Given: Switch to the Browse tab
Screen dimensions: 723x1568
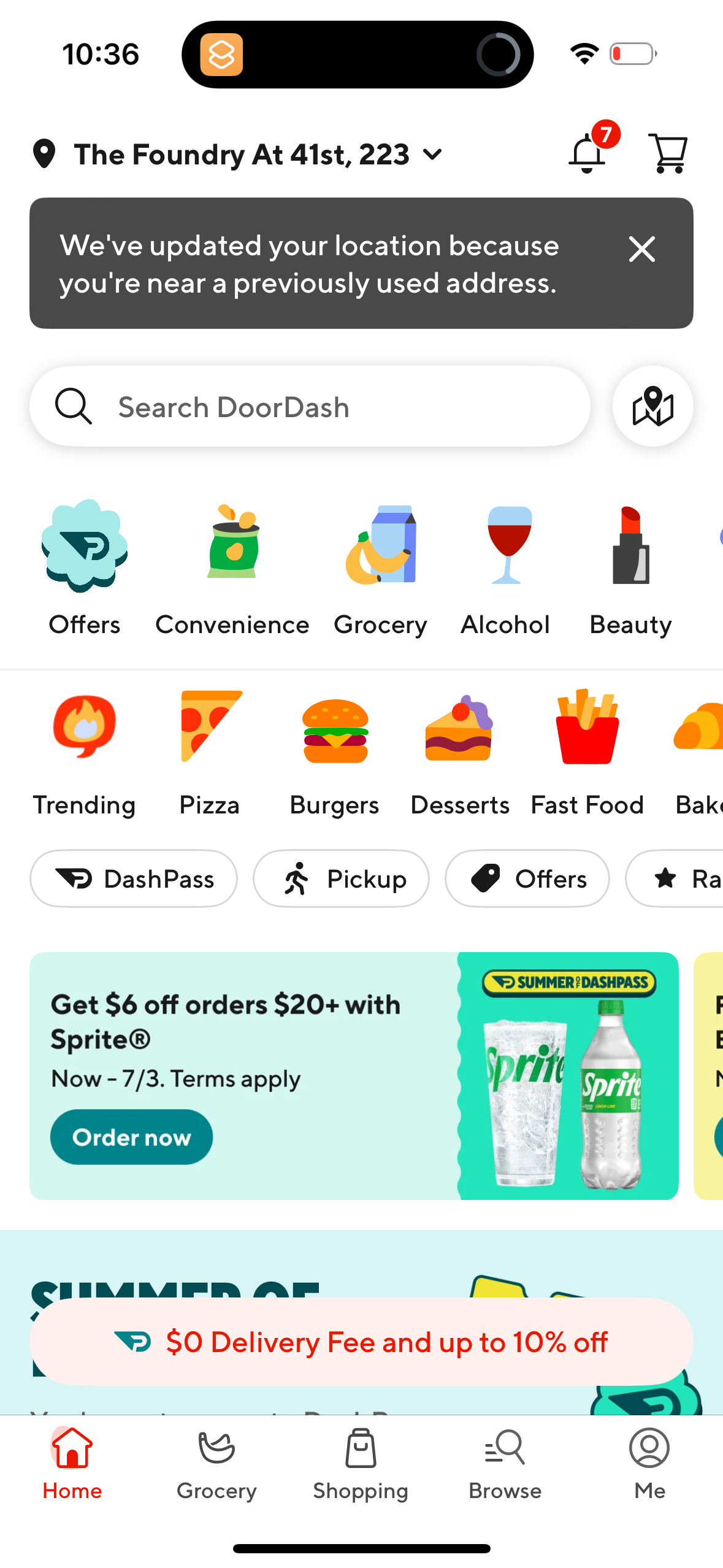Looking at the screenshot, I should (x=504, y=1472).
